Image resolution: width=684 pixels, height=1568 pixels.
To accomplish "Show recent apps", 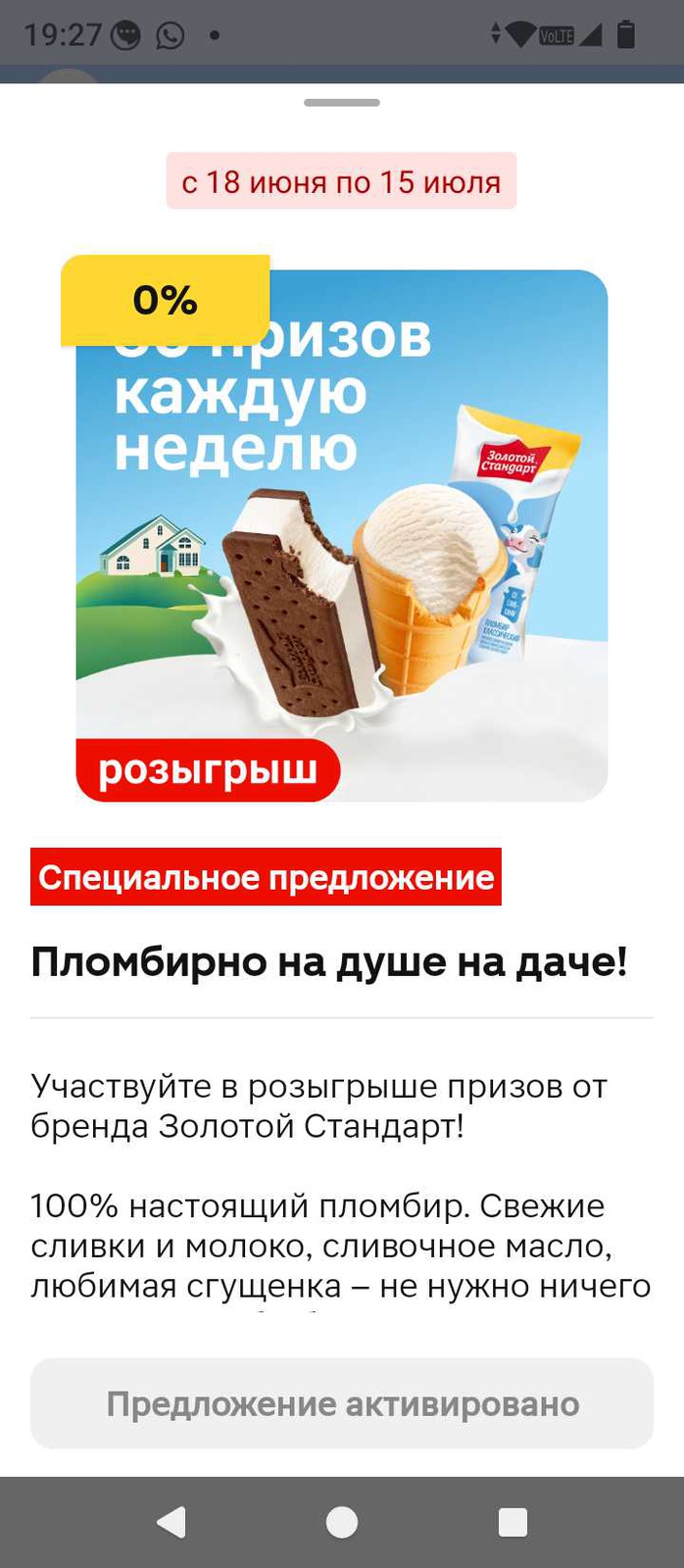I will pyautogui.click(x=513, y=1522).
